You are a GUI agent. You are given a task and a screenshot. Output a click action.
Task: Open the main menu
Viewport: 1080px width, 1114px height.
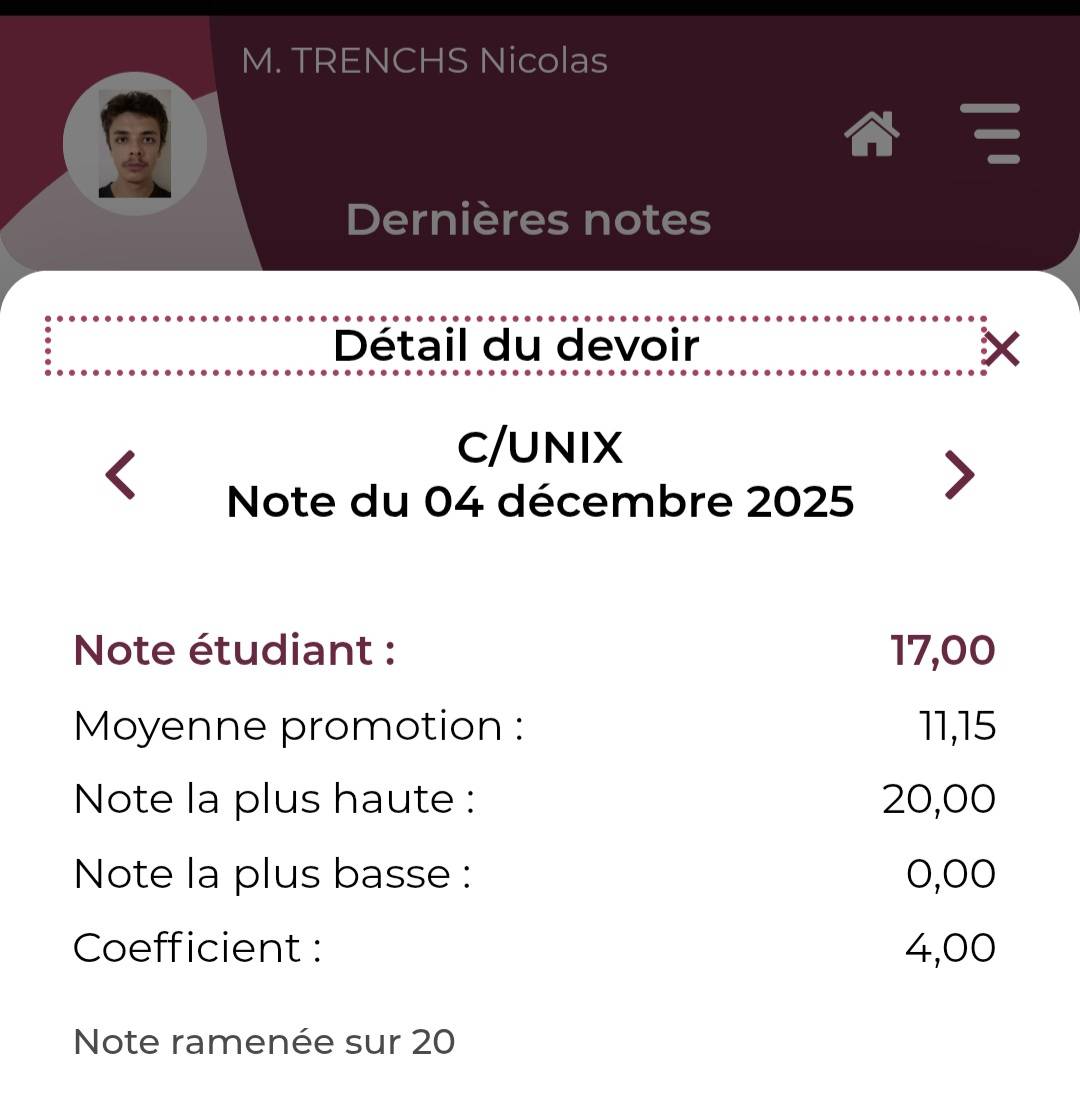[990, 134]
